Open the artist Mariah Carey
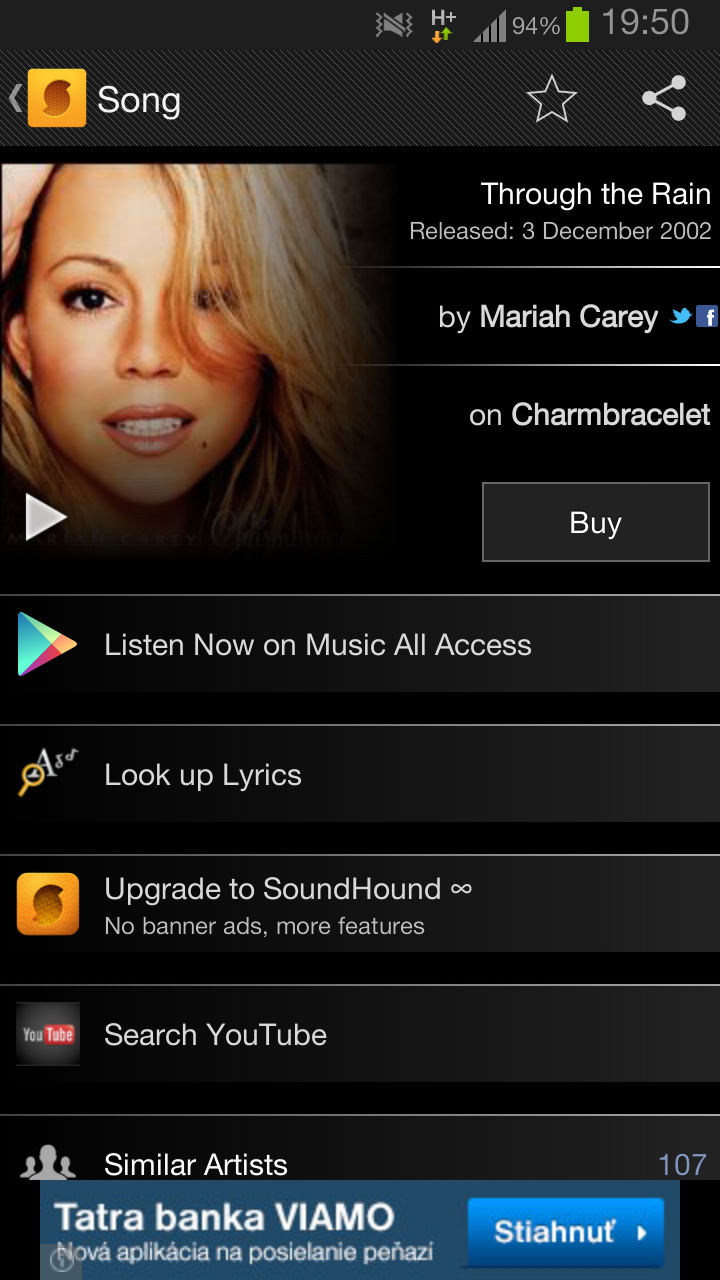The image size is (720, 1280). tap(568, 317)
